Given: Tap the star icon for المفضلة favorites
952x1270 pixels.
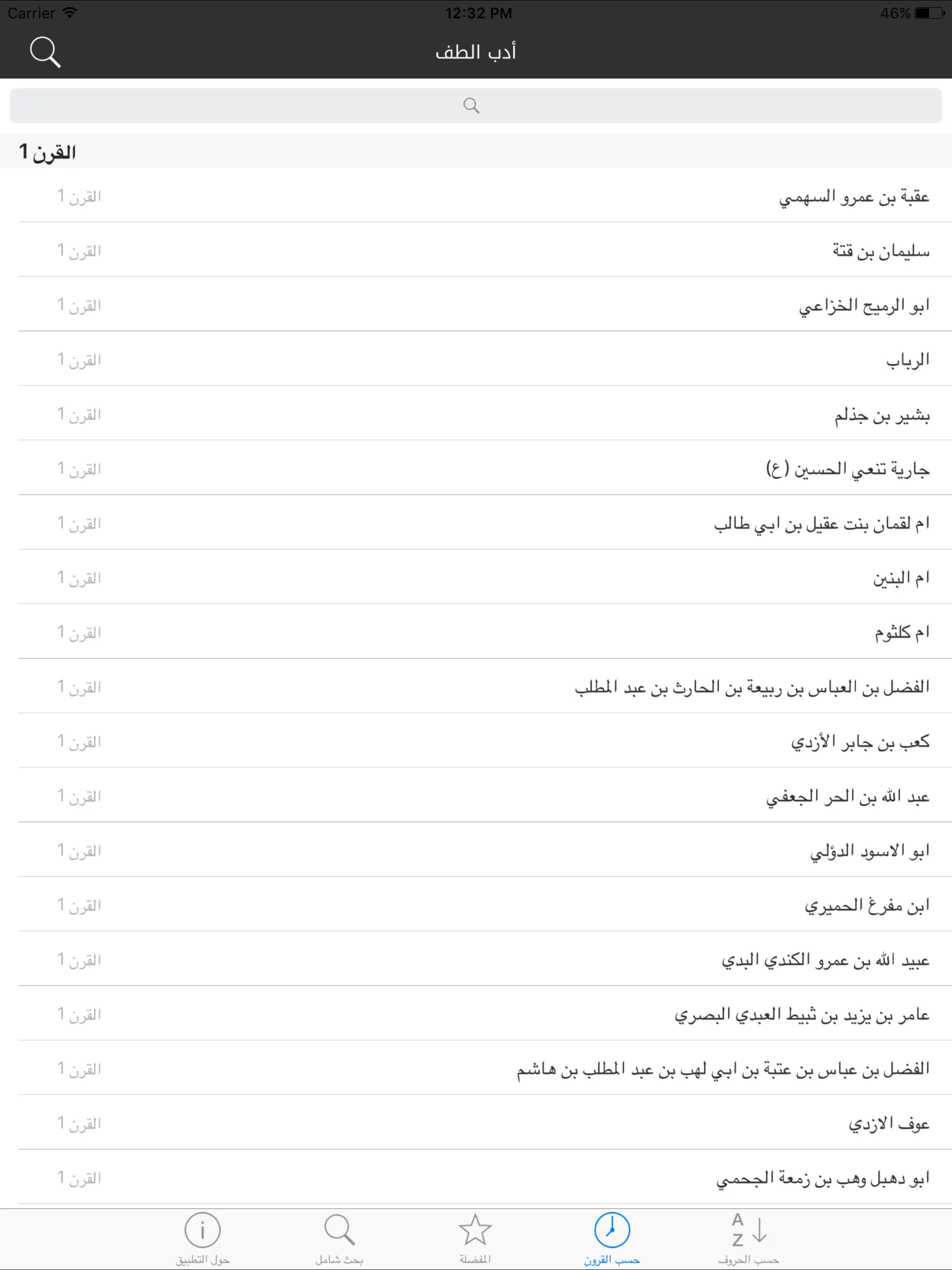Looking at the screenshot, I should (x=476, y=1231).
